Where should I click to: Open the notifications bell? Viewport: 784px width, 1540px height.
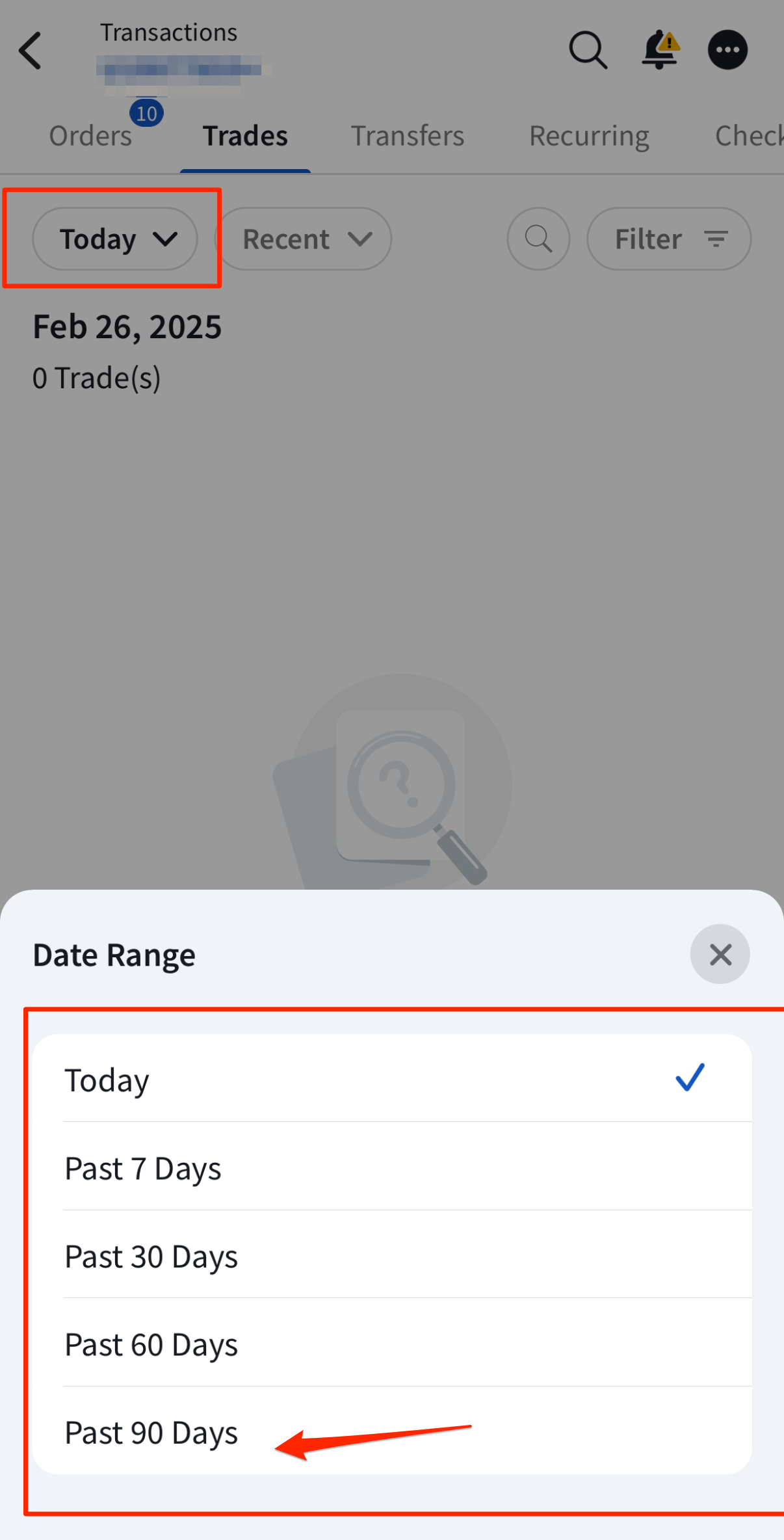tap(659, 50)
